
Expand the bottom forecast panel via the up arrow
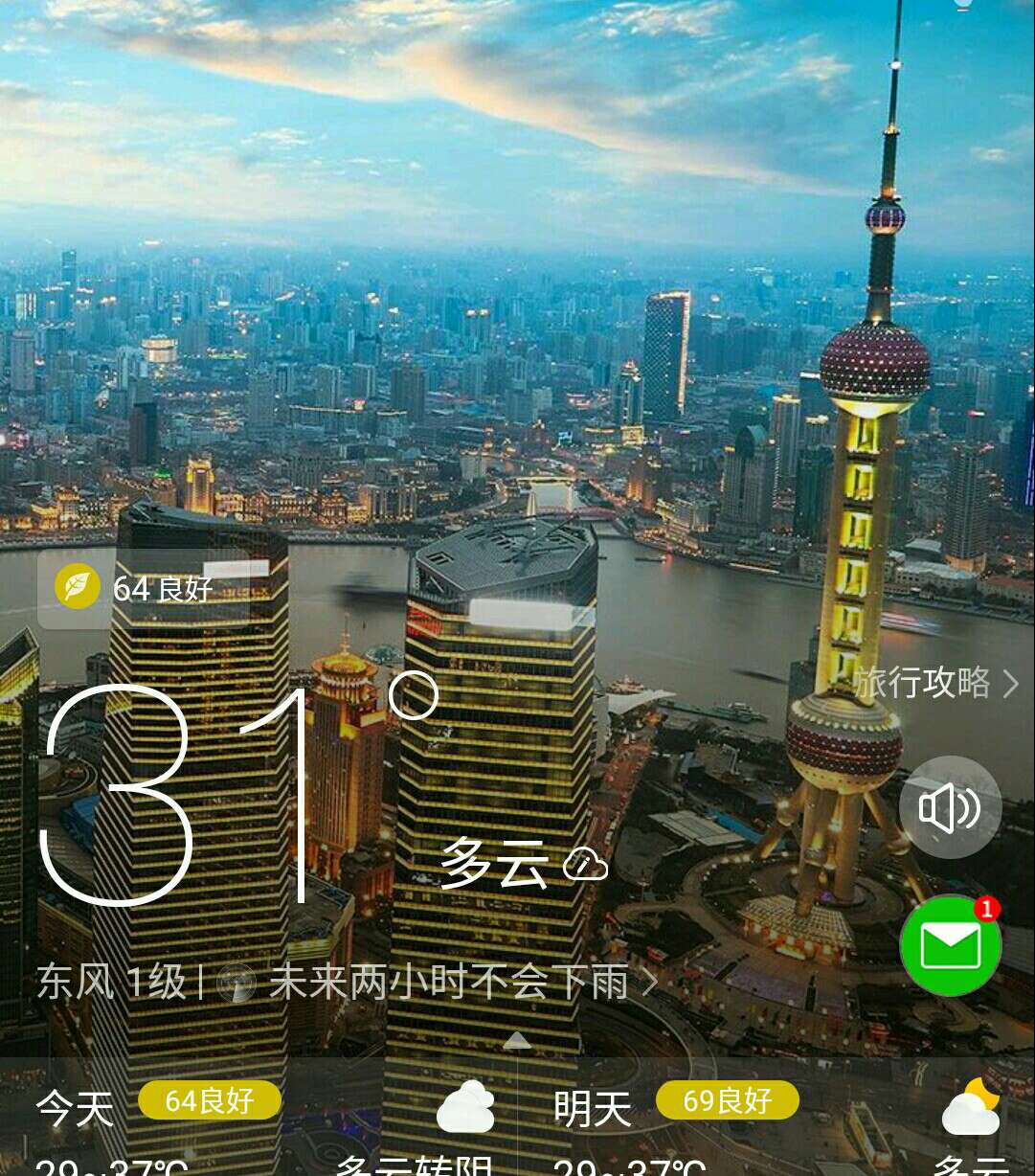[517, 1041]
